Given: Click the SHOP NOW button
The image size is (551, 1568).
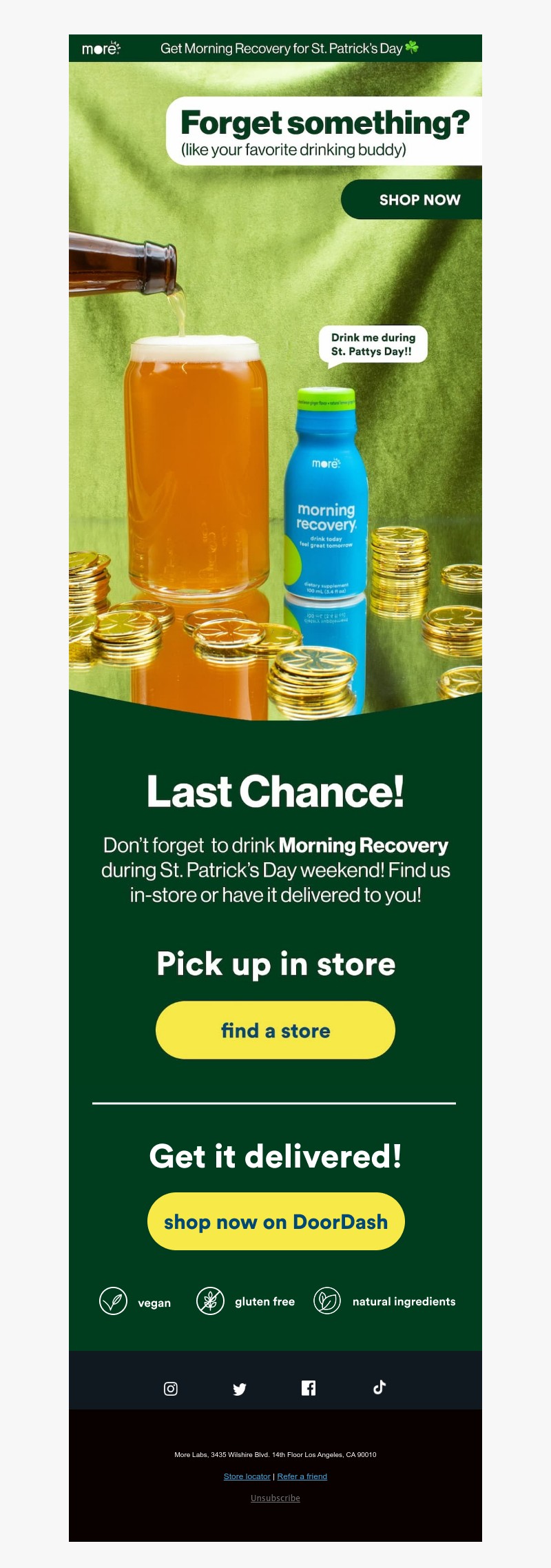Looking at the screenshot, I should (419, 200).
